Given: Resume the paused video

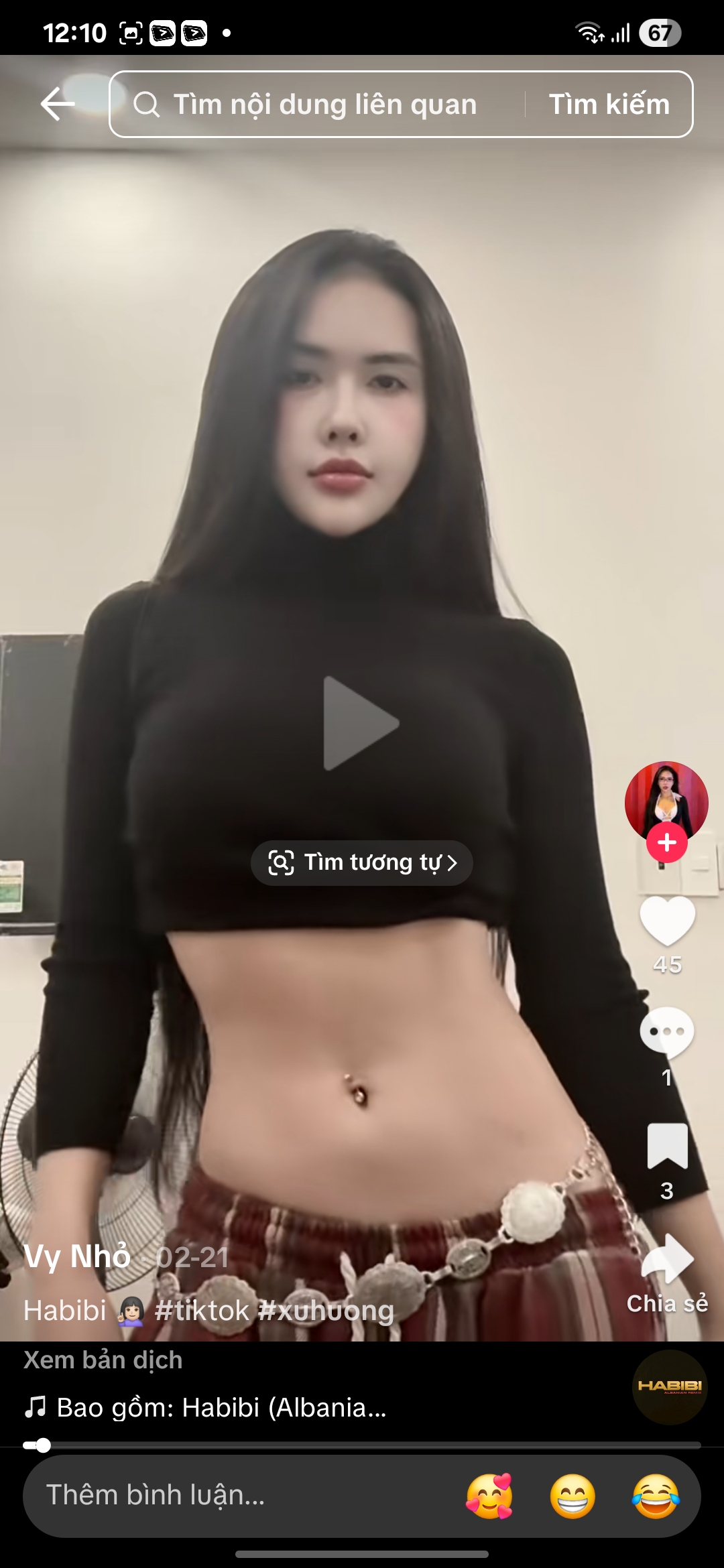Looking at the screenshot, I should coord(361,724).
